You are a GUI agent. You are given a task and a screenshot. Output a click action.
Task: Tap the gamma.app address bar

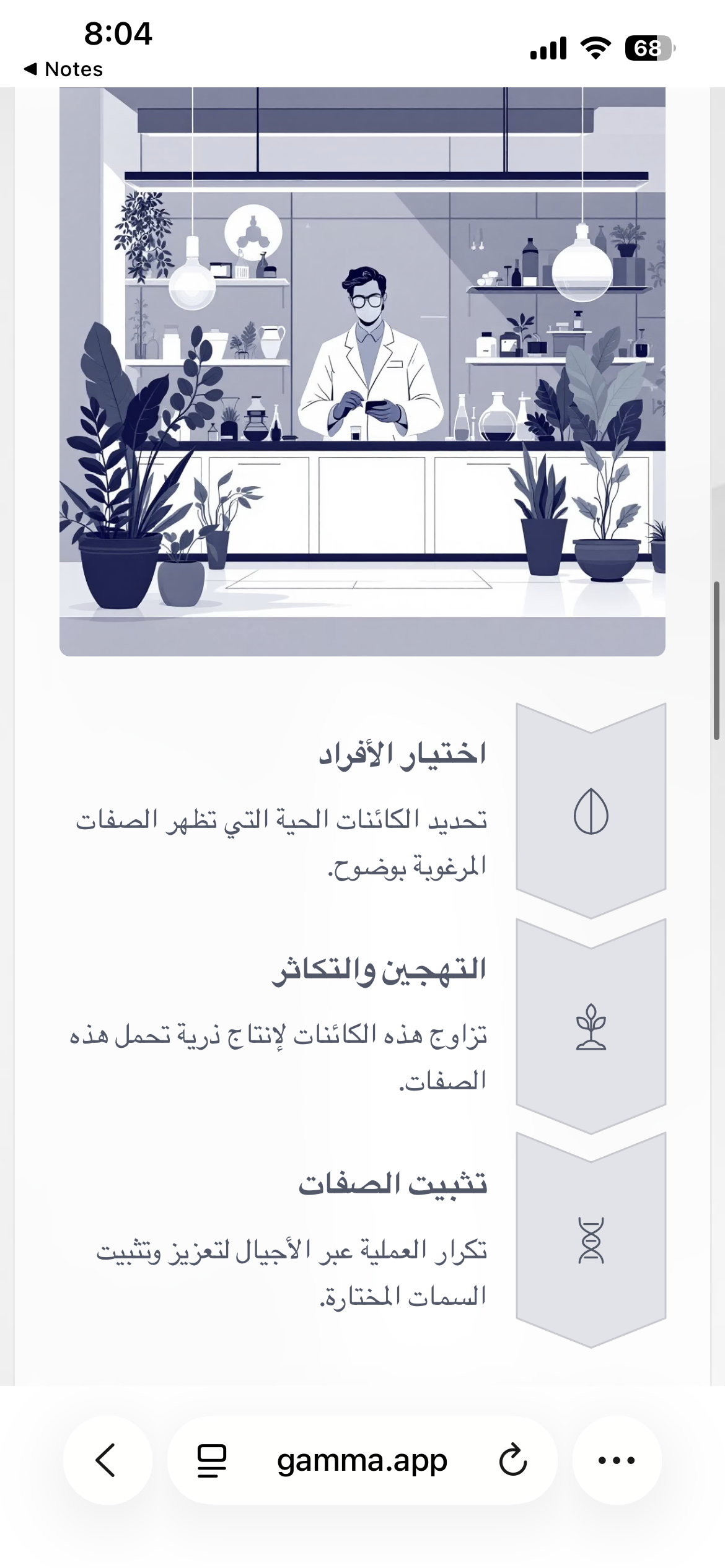point(362,1461)
